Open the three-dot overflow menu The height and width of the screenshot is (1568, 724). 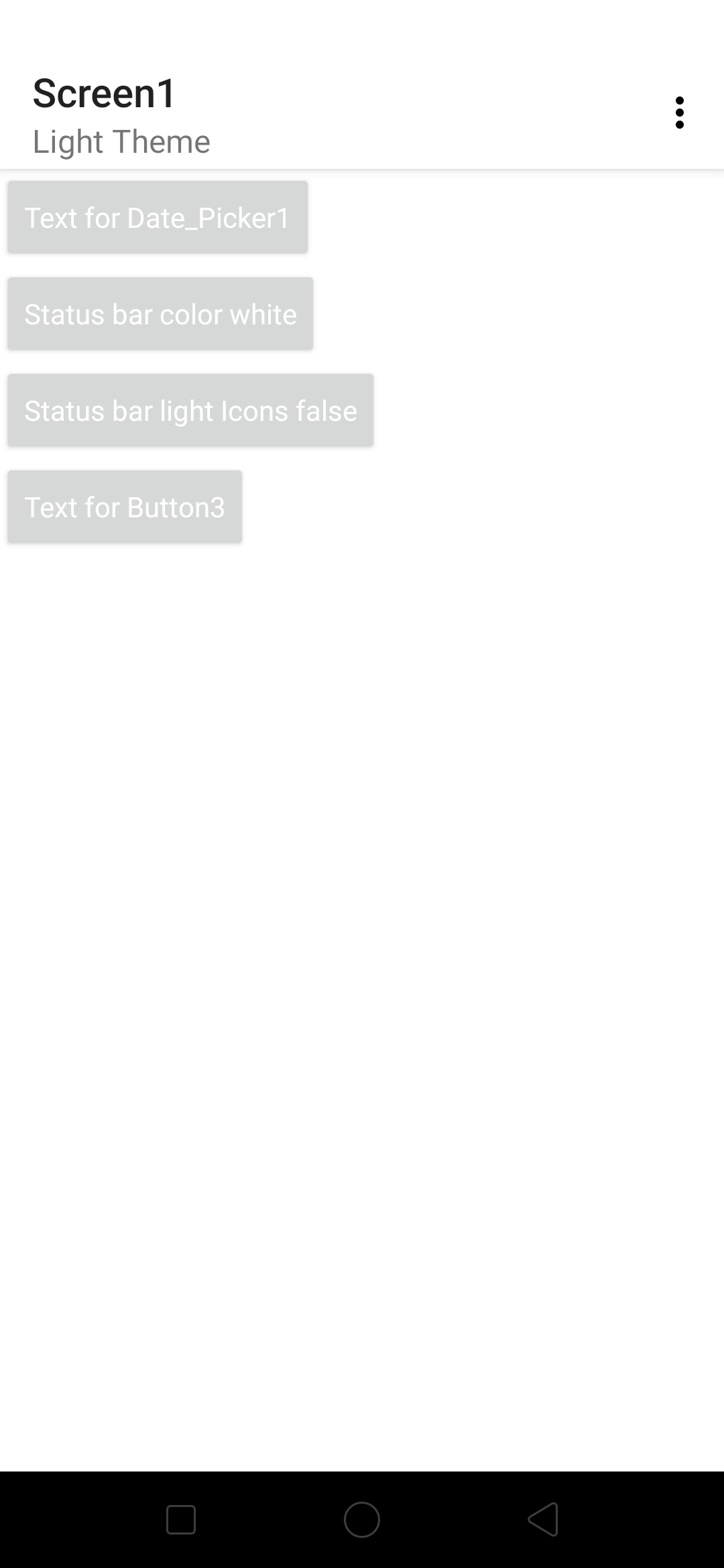click(x=679, y=113)
